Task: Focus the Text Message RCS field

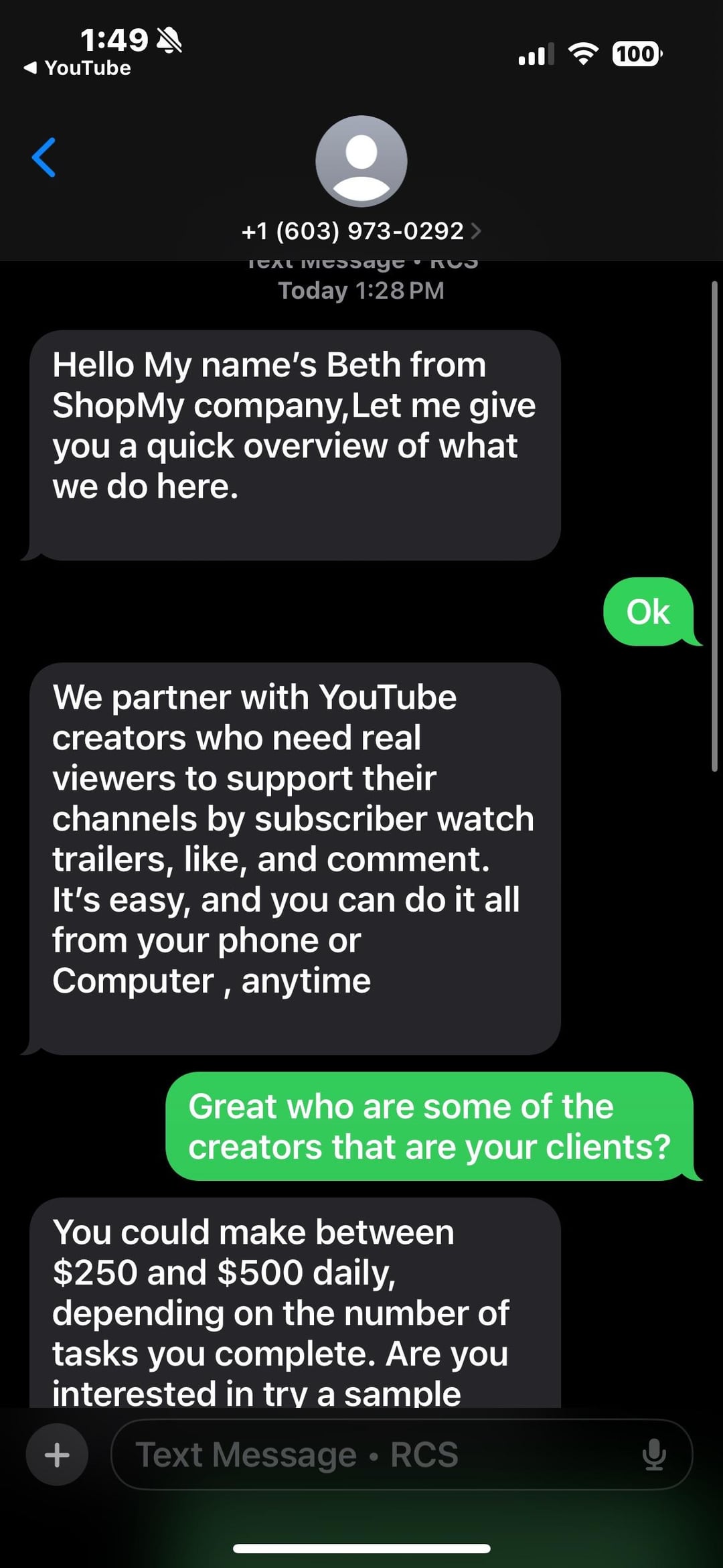Action: coord(375,1455)
